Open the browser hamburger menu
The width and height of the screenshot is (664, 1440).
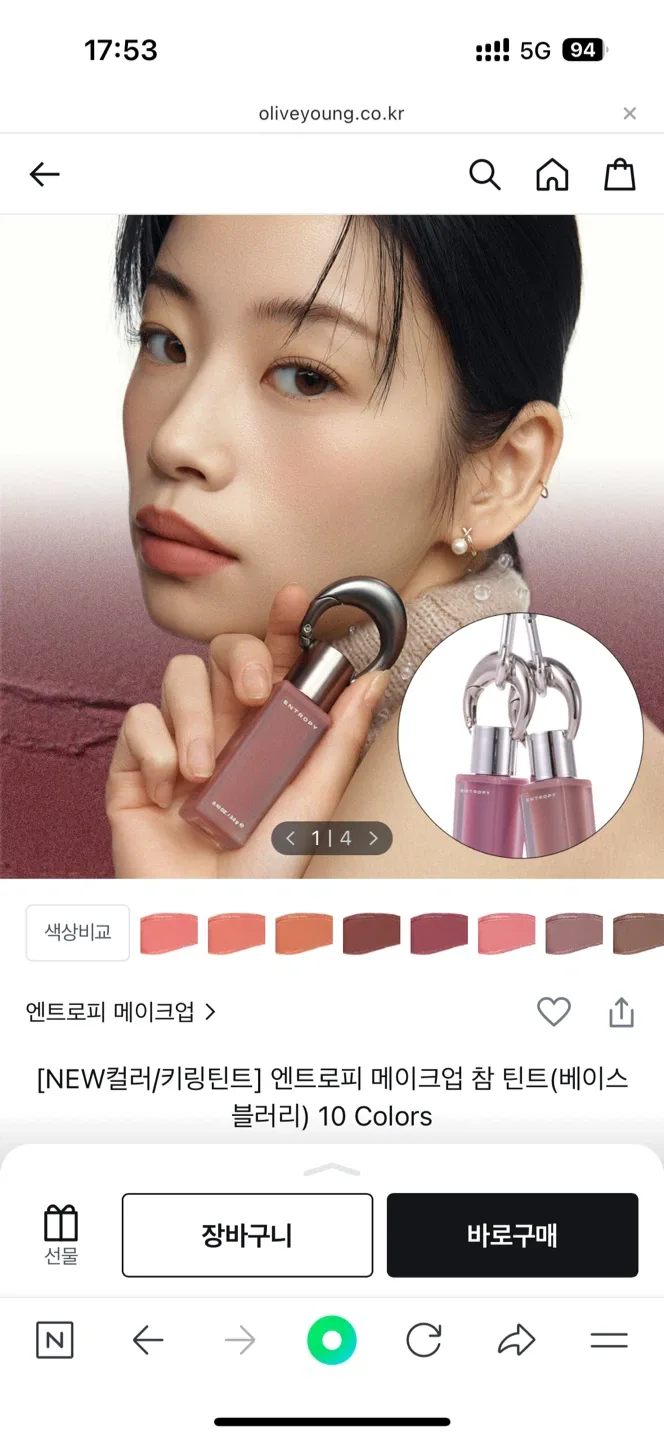point(608,1340)
